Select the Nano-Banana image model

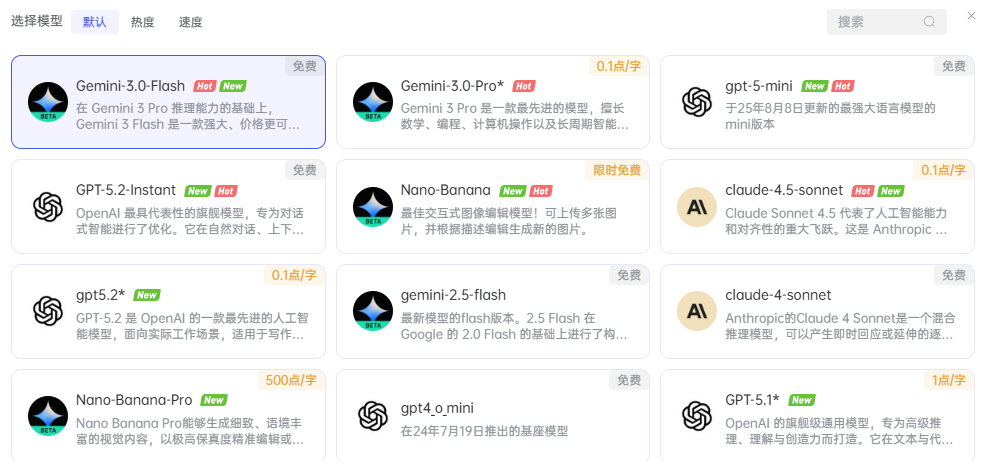tap(493, 207)
